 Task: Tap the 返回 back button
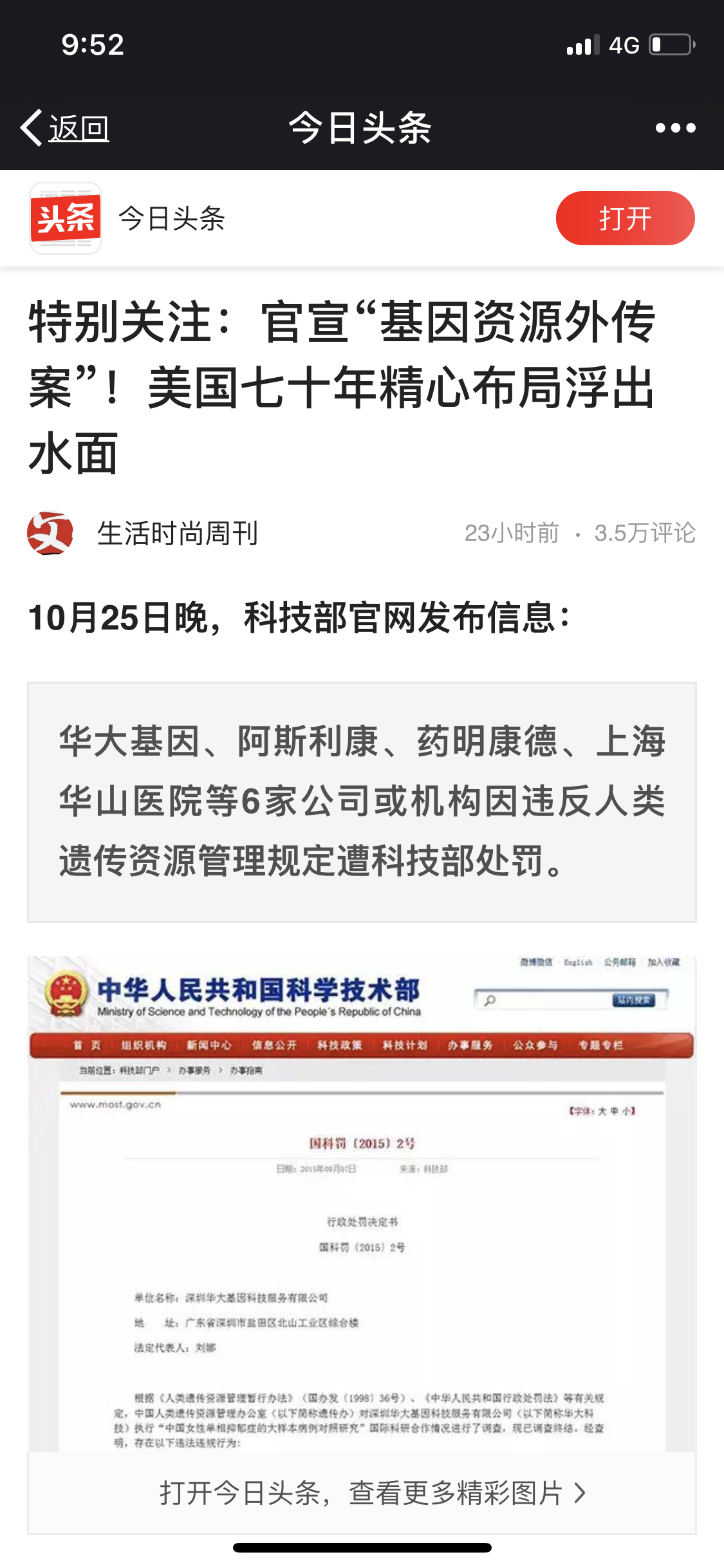click(x=65, y=128)
